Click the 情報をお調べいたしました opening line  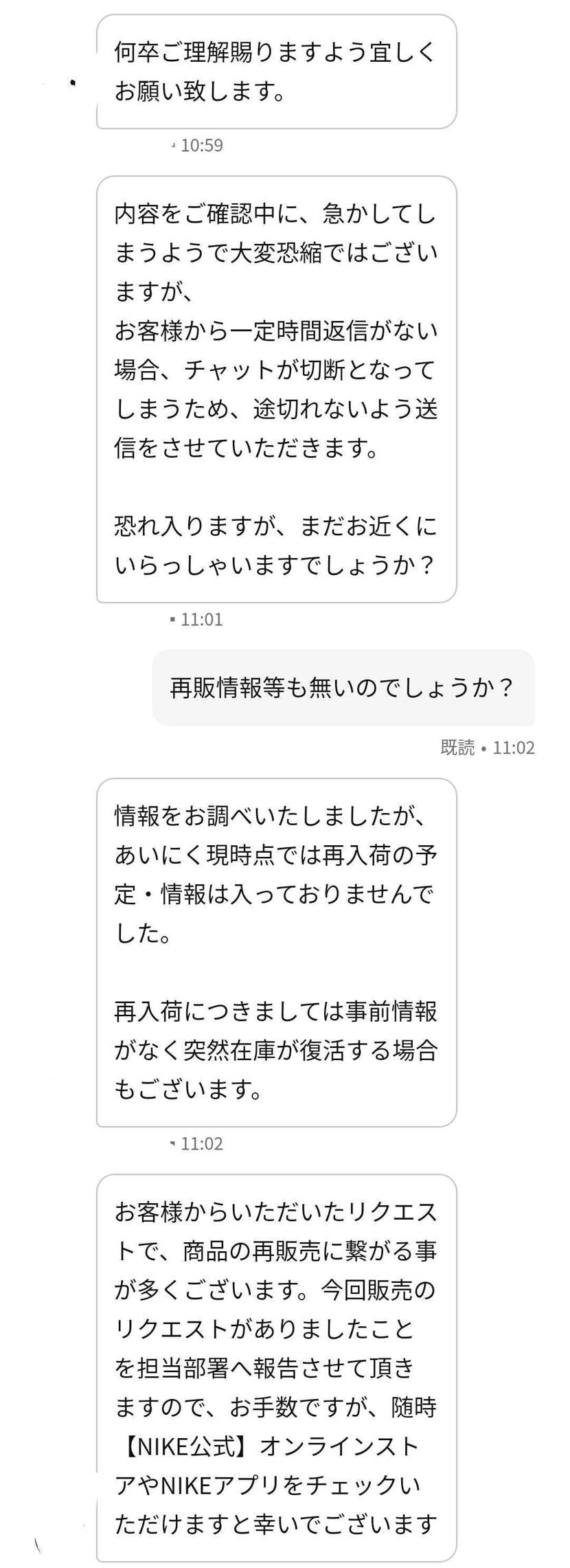click(x=275, y=818)
